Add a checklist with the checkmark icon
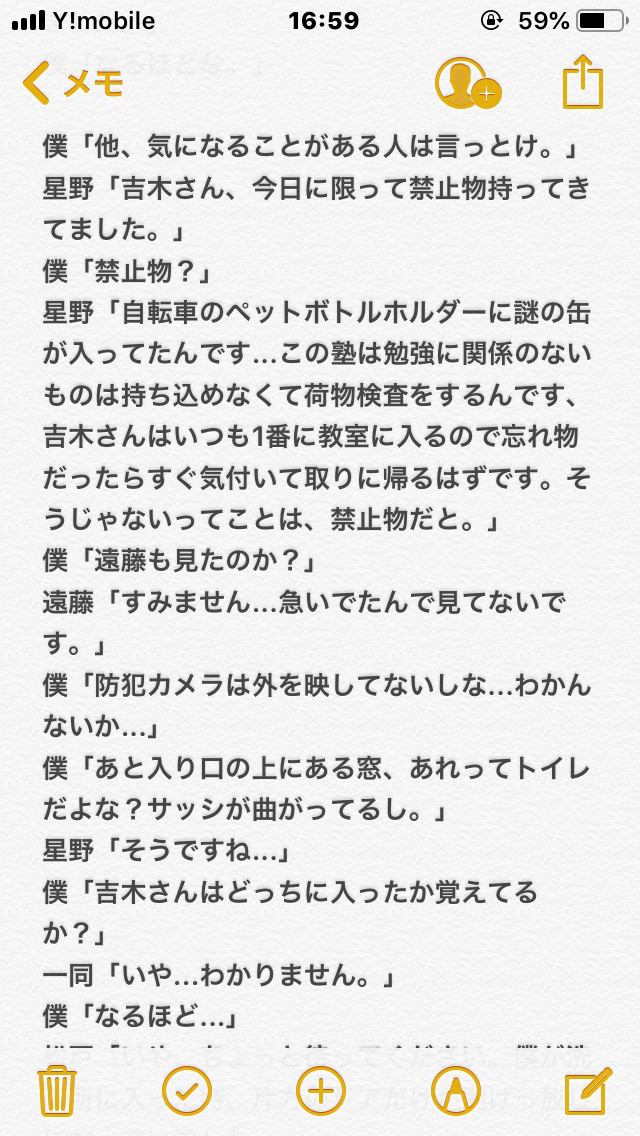Screen dimensions: 640x1136 187,1090
